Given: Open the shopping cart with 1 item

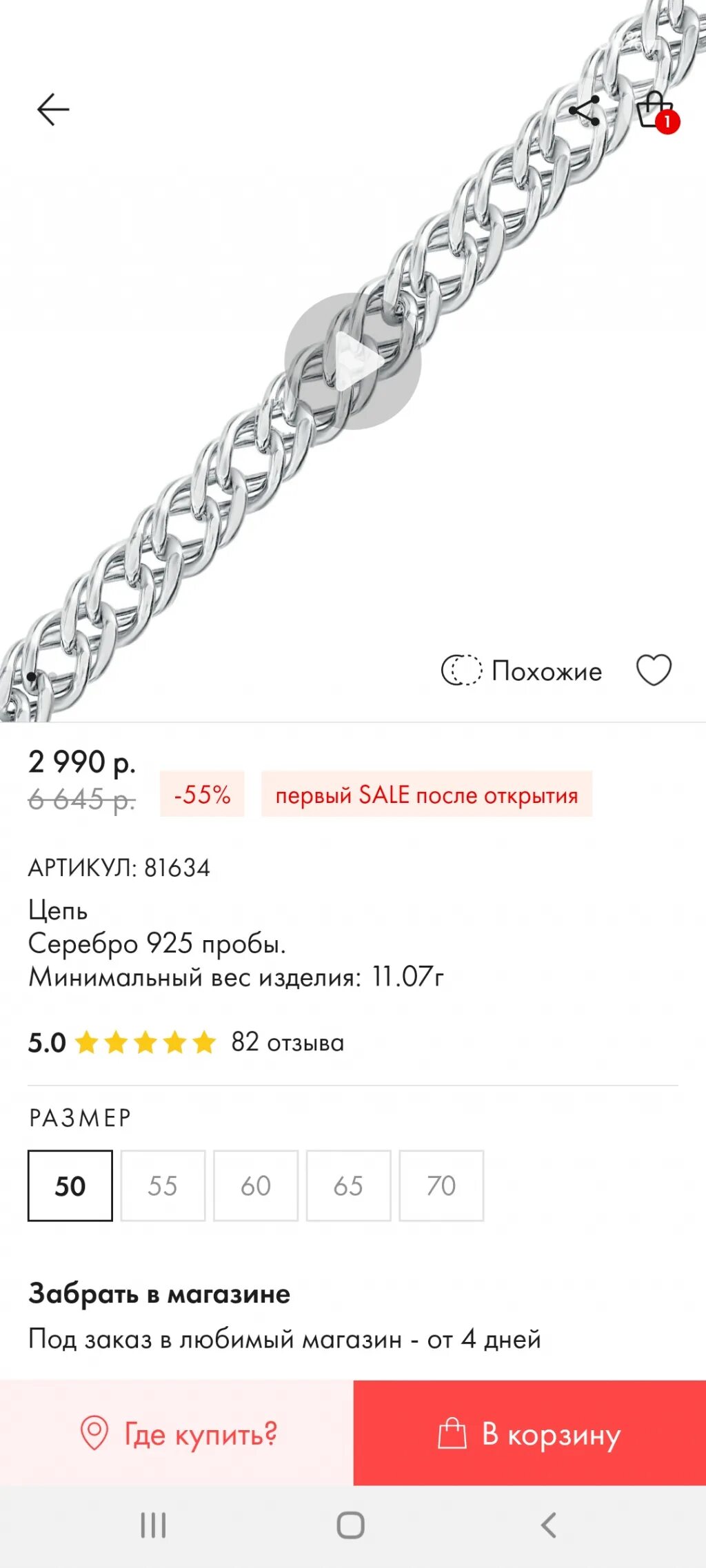Looking at the screenshot, I should 657,112.
